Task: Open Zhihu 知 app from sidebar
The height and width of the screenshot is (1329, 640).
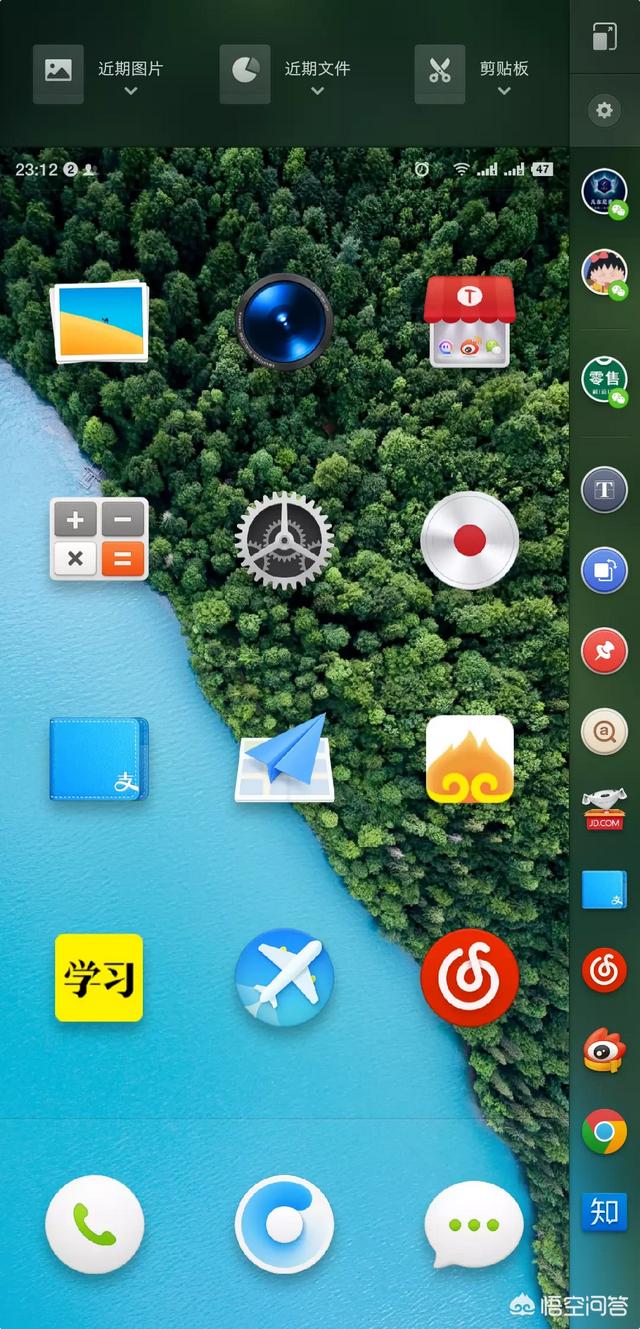Action: point(604,1212)
